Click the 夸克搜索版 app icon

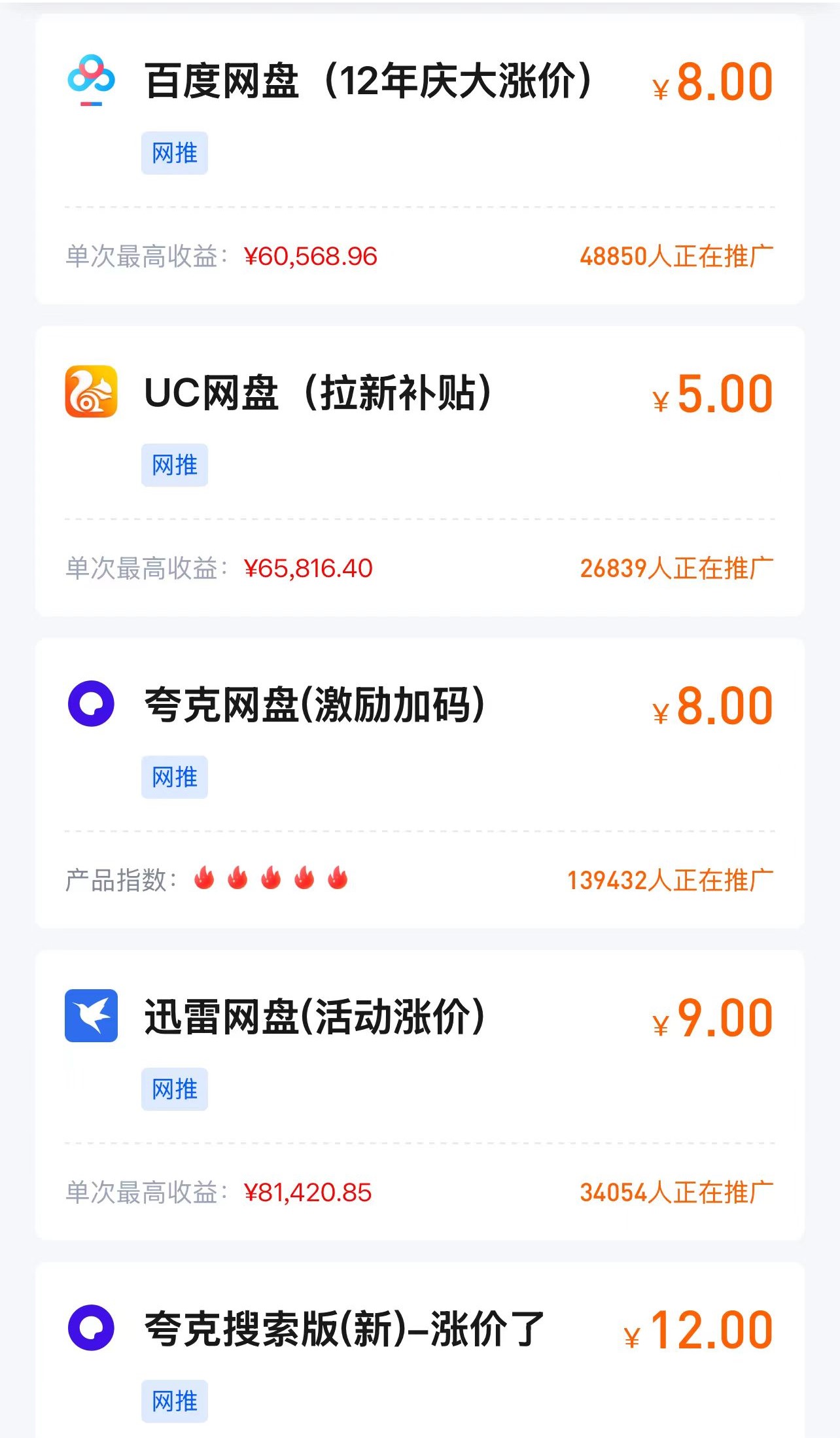point(92,1328)
